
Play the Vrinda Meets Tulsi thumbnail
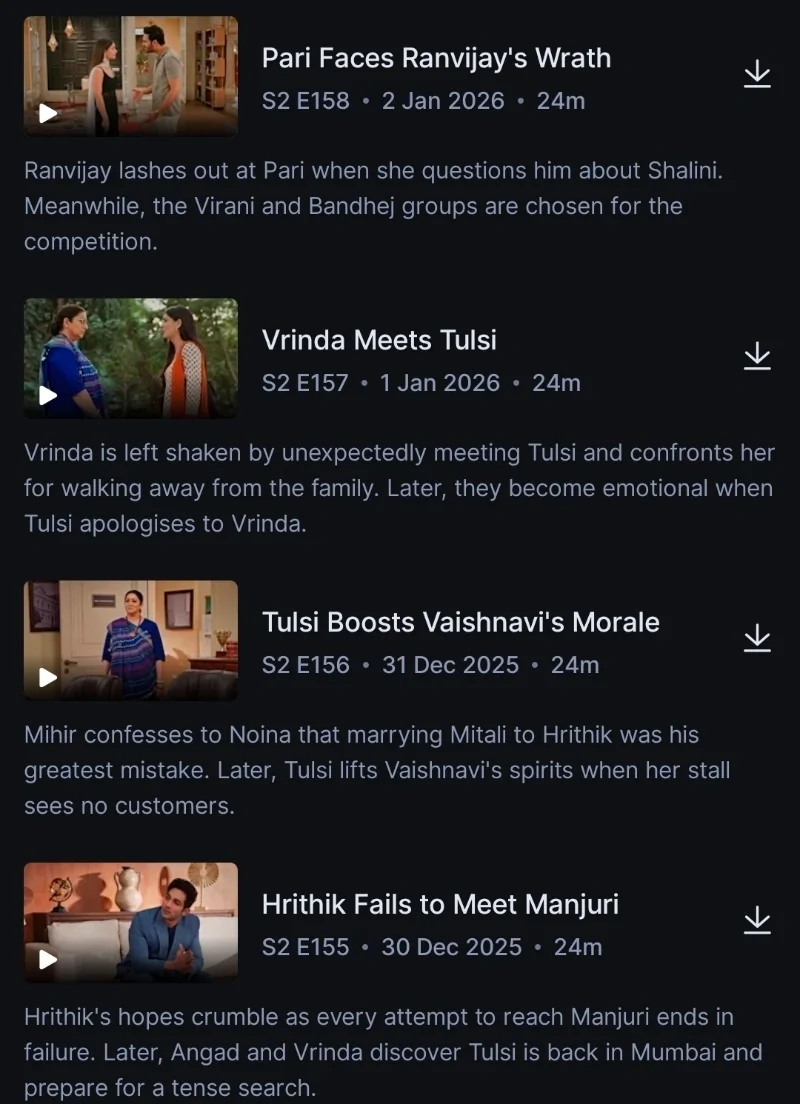pos(130,358)
